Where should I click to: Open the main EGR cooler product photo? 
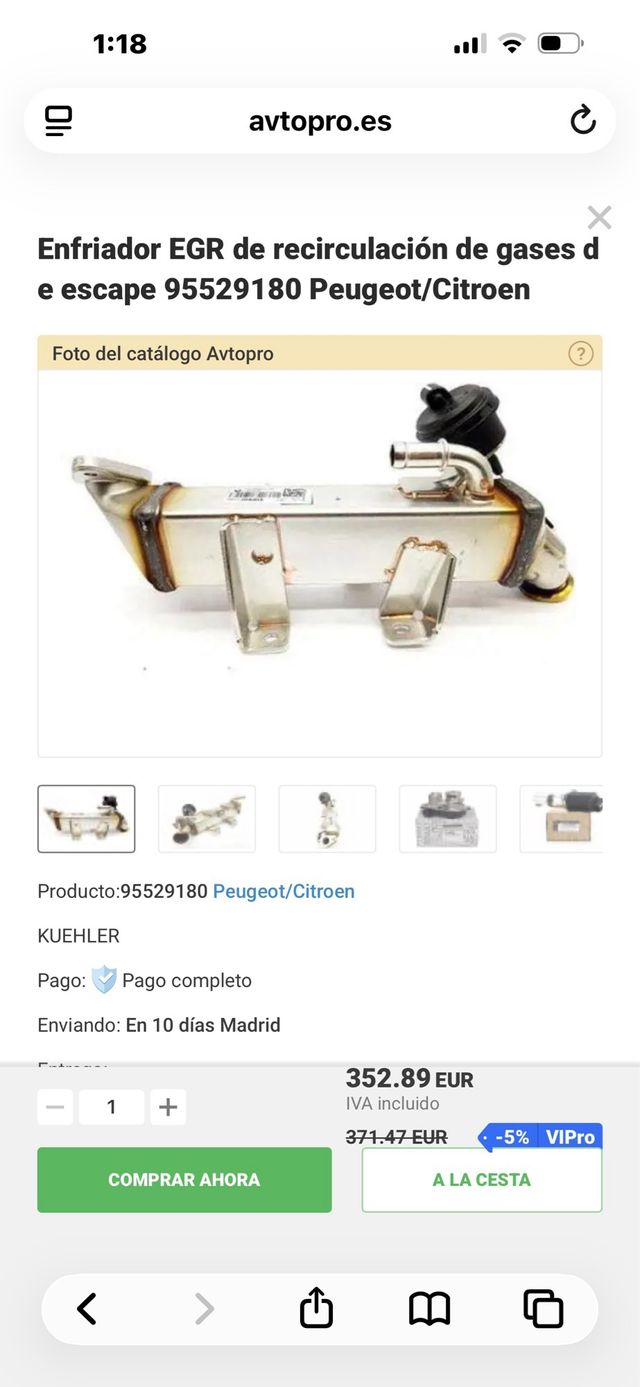320,560
